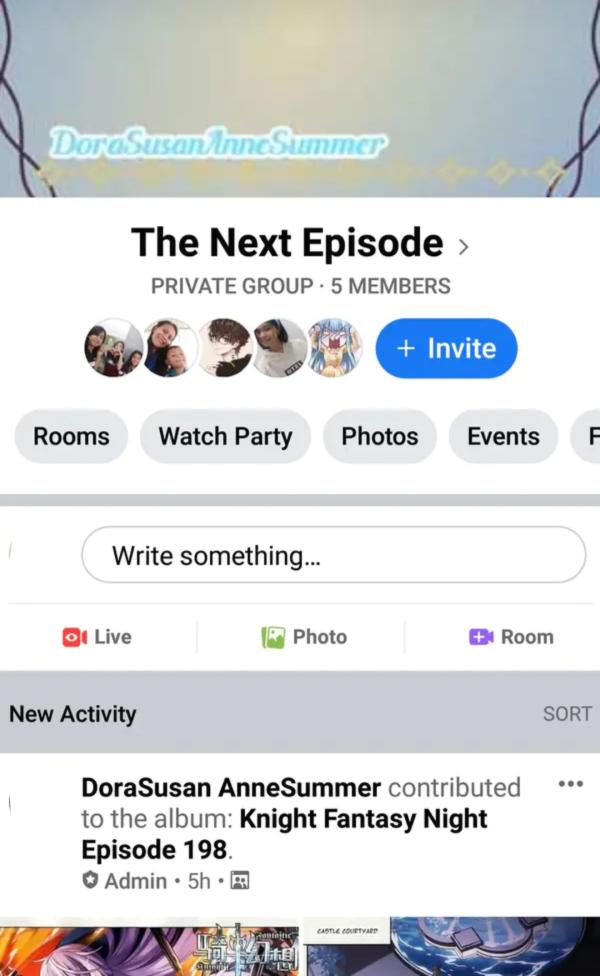View the group member avatars
Screen dimensions: 600x976
[x=223, y=348]
